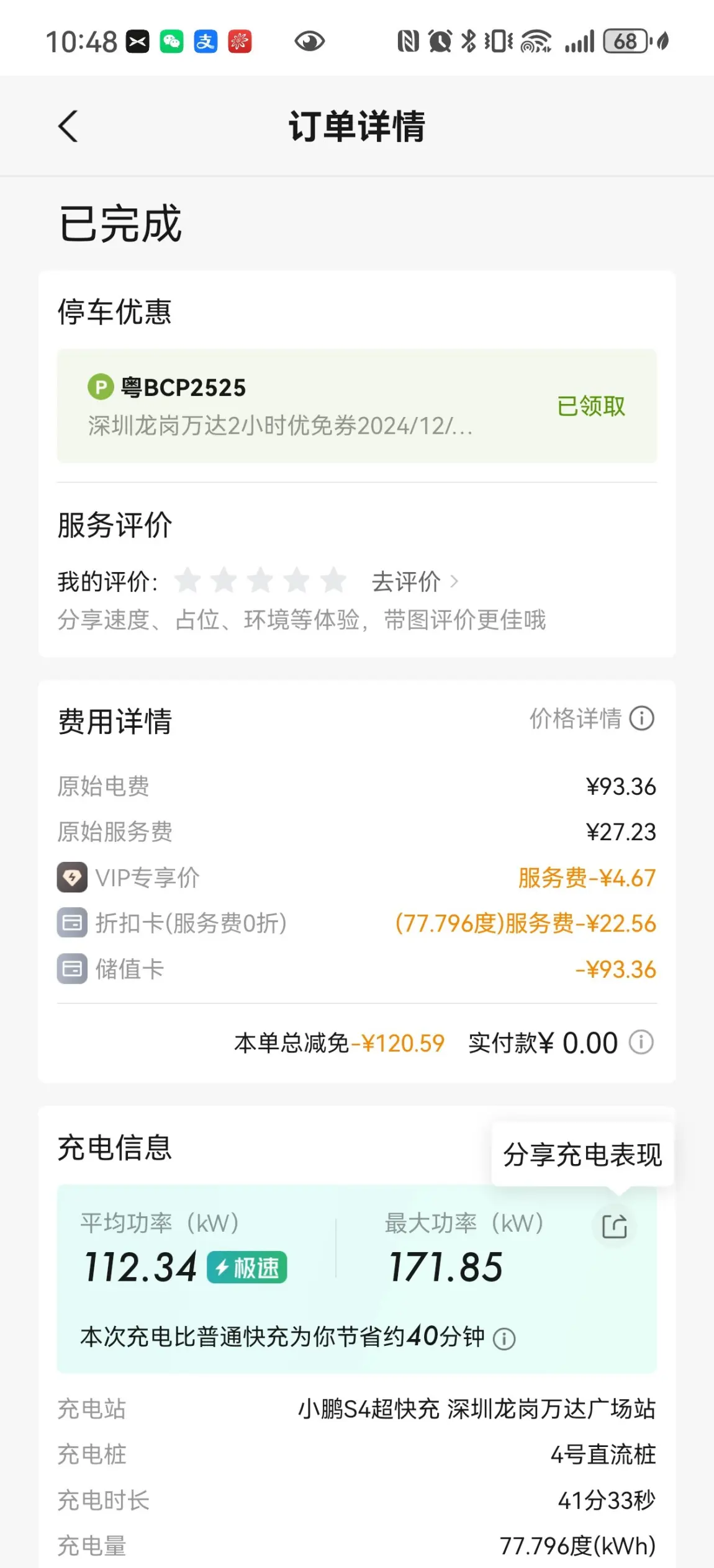Tap the info icon beside 节省约40分钟
This screenshot has width=714, height=1568.
pos(504,1339)
